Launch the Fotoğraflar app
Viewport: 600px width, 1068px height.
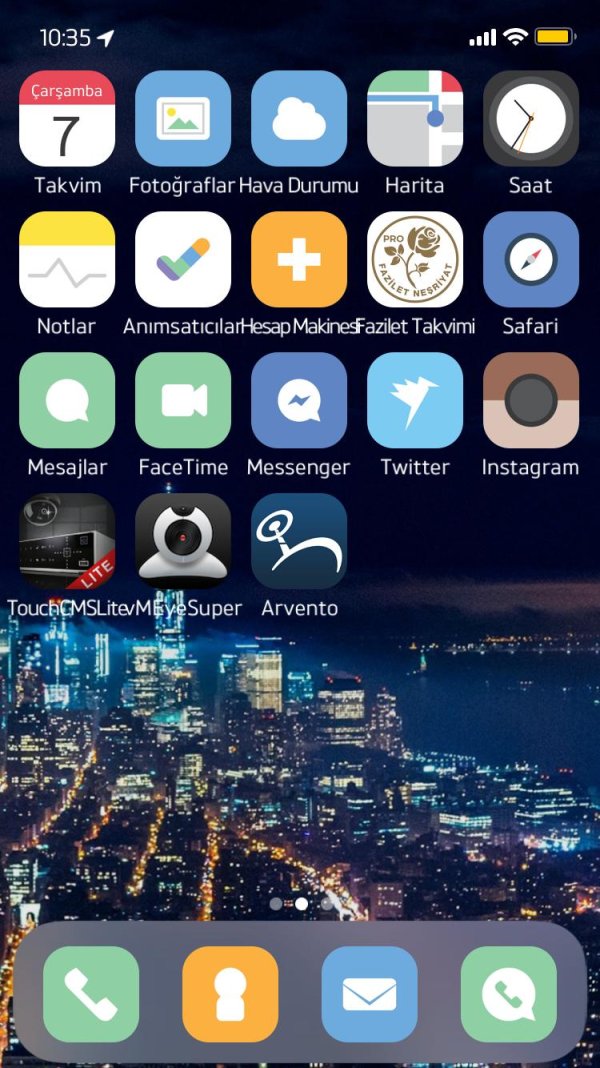[x=183, y=119]
